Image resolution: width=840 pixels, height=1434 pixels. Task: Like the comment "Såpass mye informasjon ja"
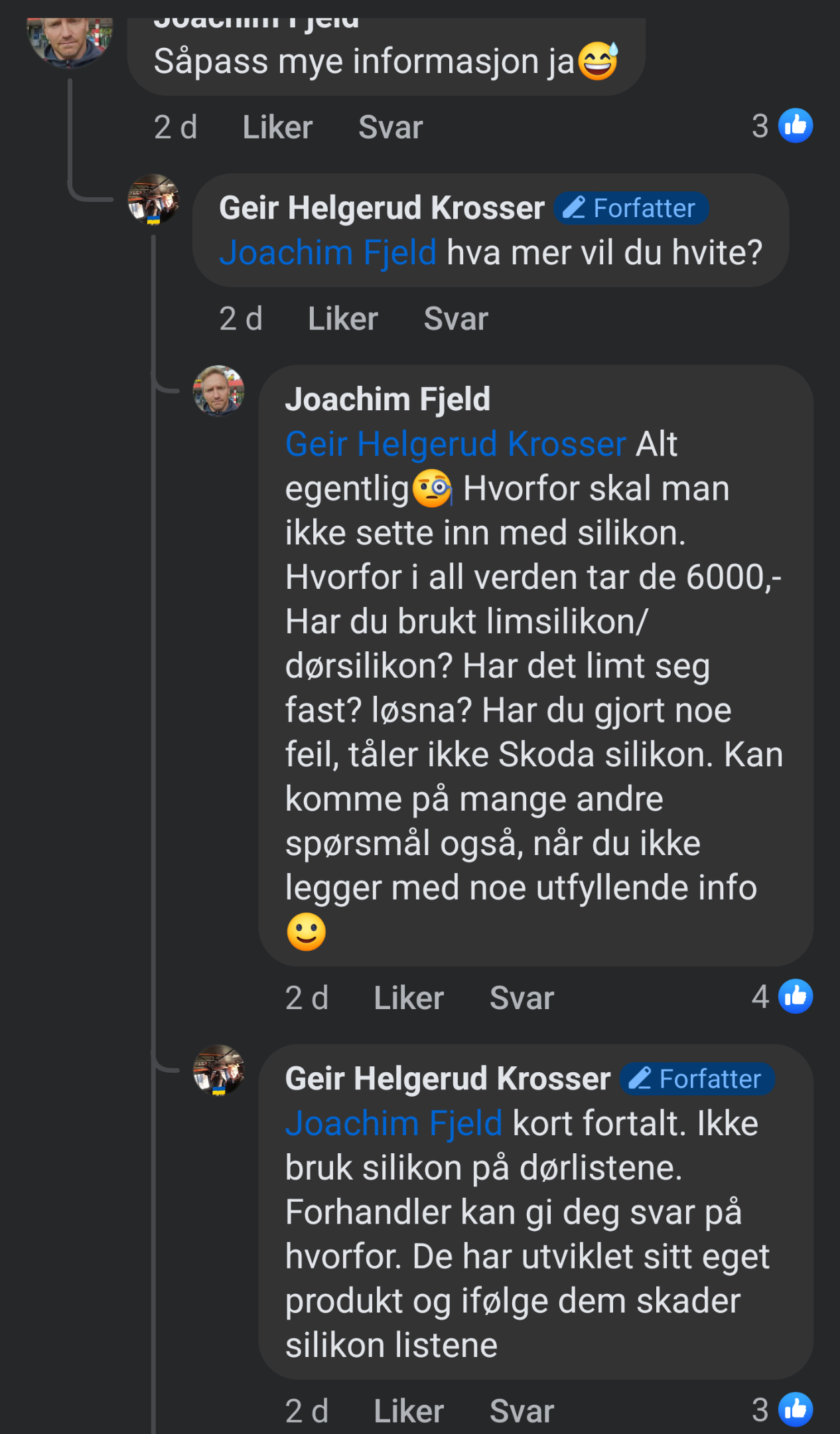tap(277, 127)
